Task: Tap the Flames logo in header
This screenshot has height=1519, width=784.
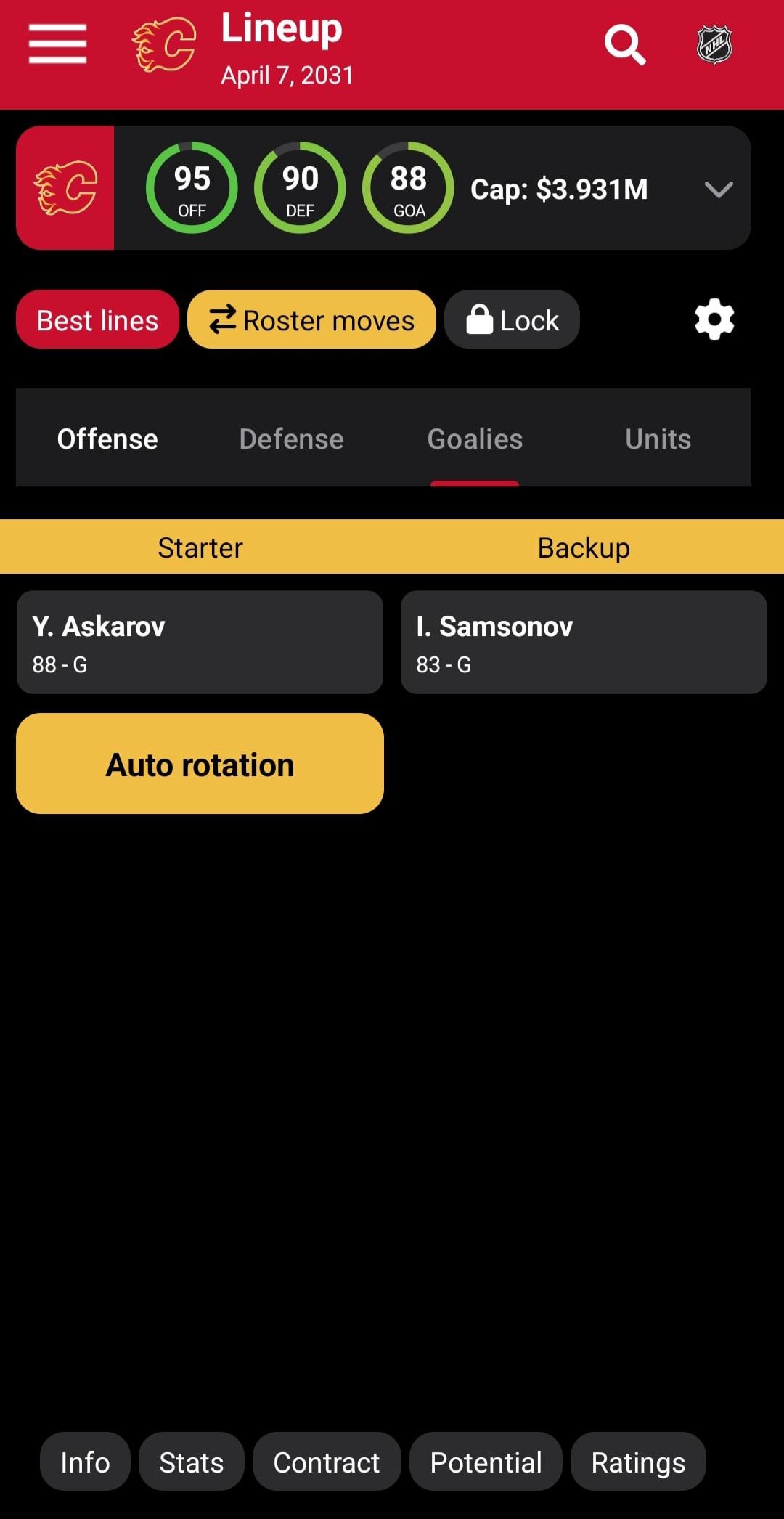Action: coord(164,45)
